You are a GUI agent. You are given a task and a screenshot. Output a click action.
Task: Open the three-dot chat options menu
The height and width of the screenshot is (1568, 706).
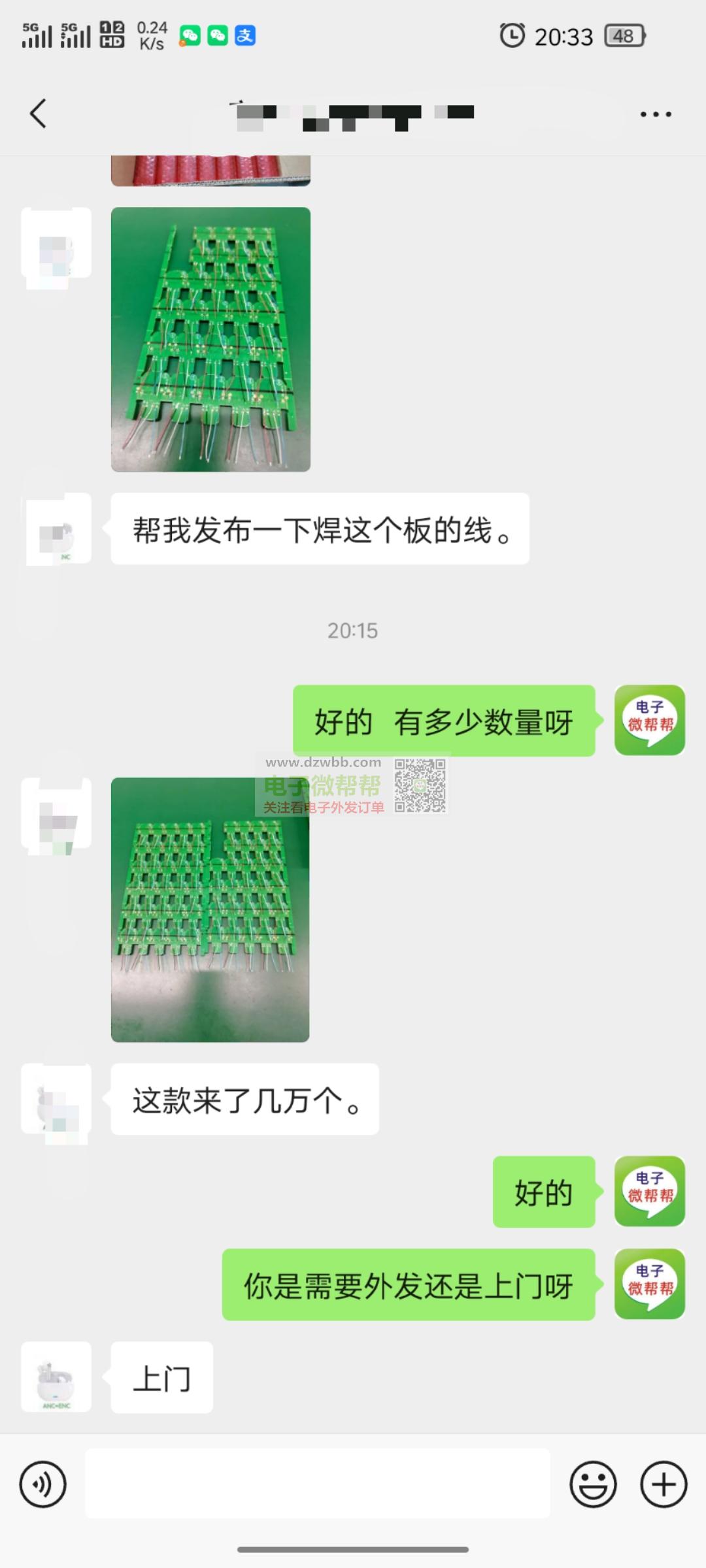(x=656, y=114)
